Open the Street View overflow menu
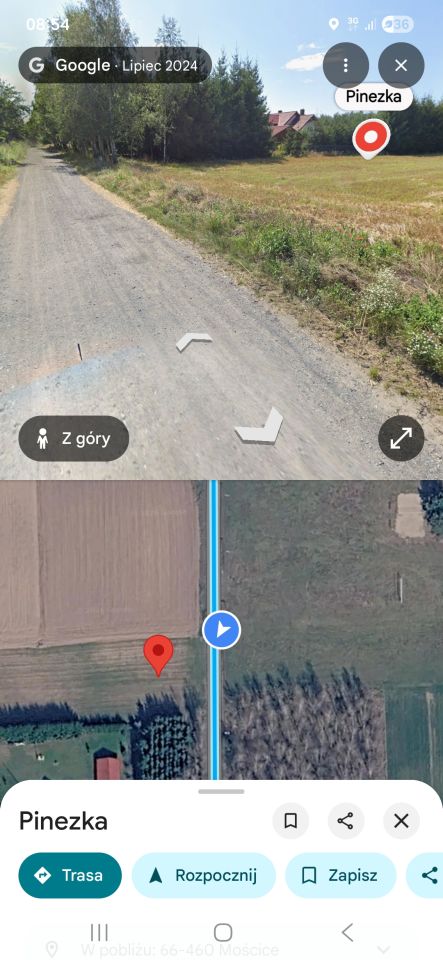This screenshot has width=443, height=960. pyautogui.click(x=346, y=66)
